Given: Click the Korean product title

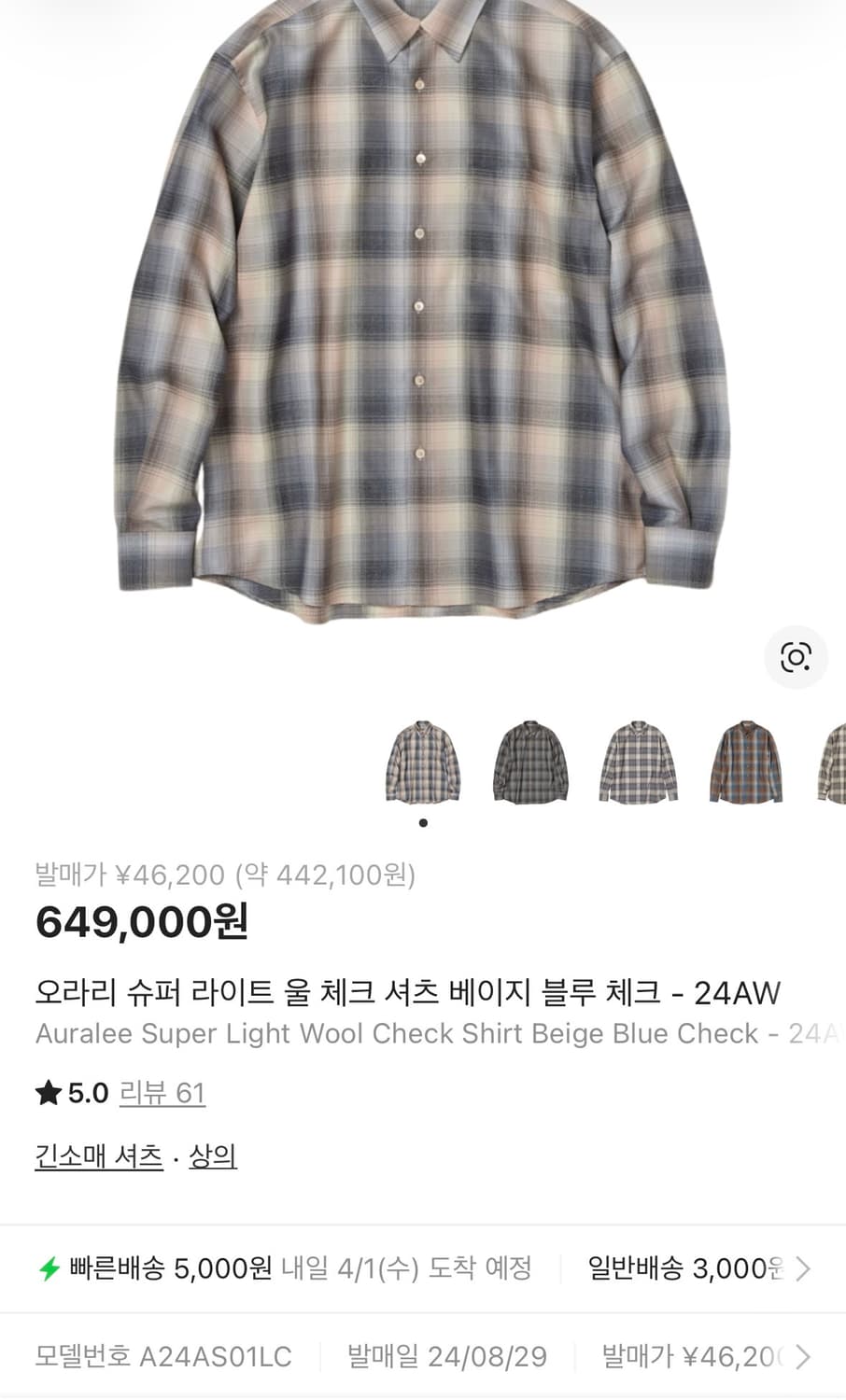Looking at the screenshot, I should pyautogui.click(x=408, y=993).
